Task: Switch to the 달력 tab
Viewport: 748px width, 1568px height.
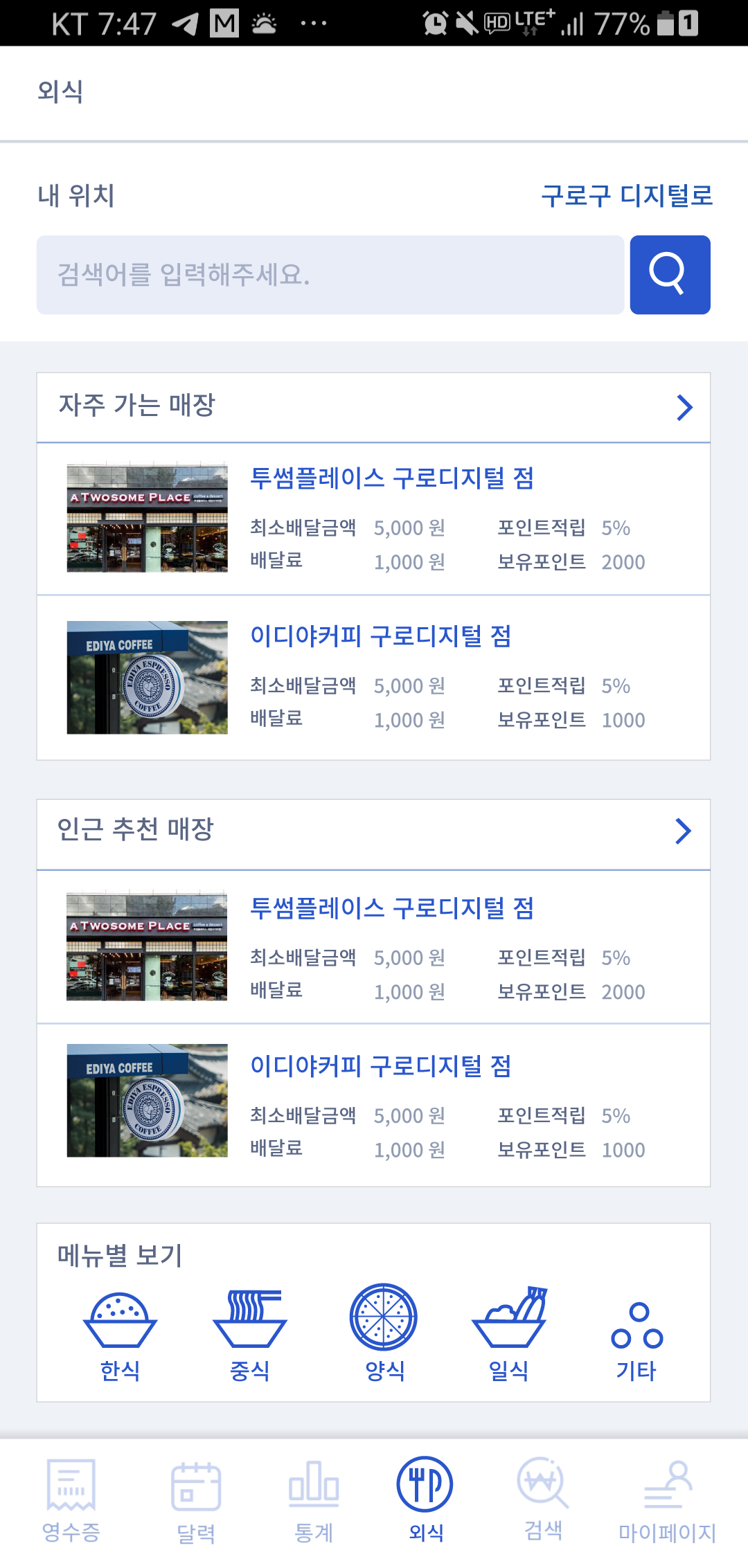Action: point(196,1502)
